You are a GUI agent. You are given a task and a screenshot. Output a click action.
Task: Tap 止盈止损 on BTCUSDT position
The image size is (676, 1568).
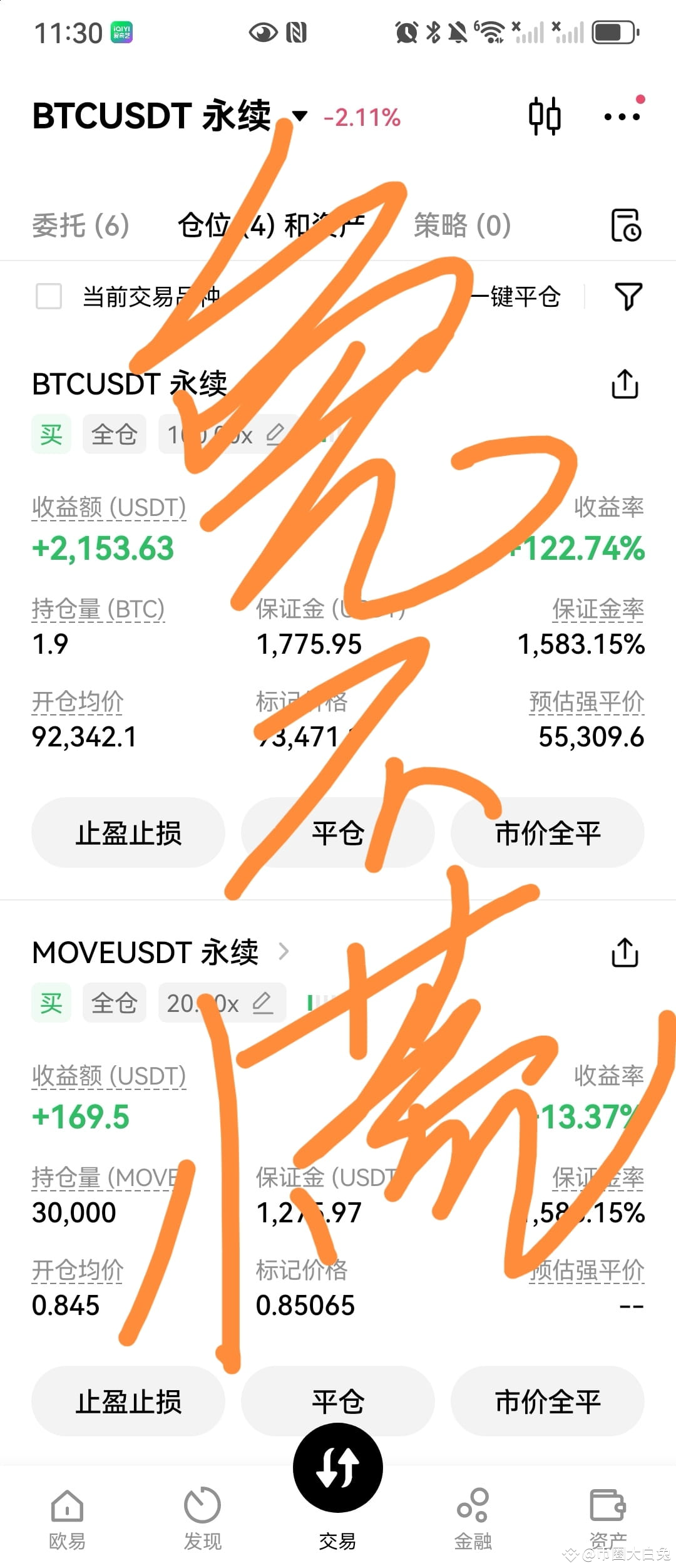pos(128,833)
